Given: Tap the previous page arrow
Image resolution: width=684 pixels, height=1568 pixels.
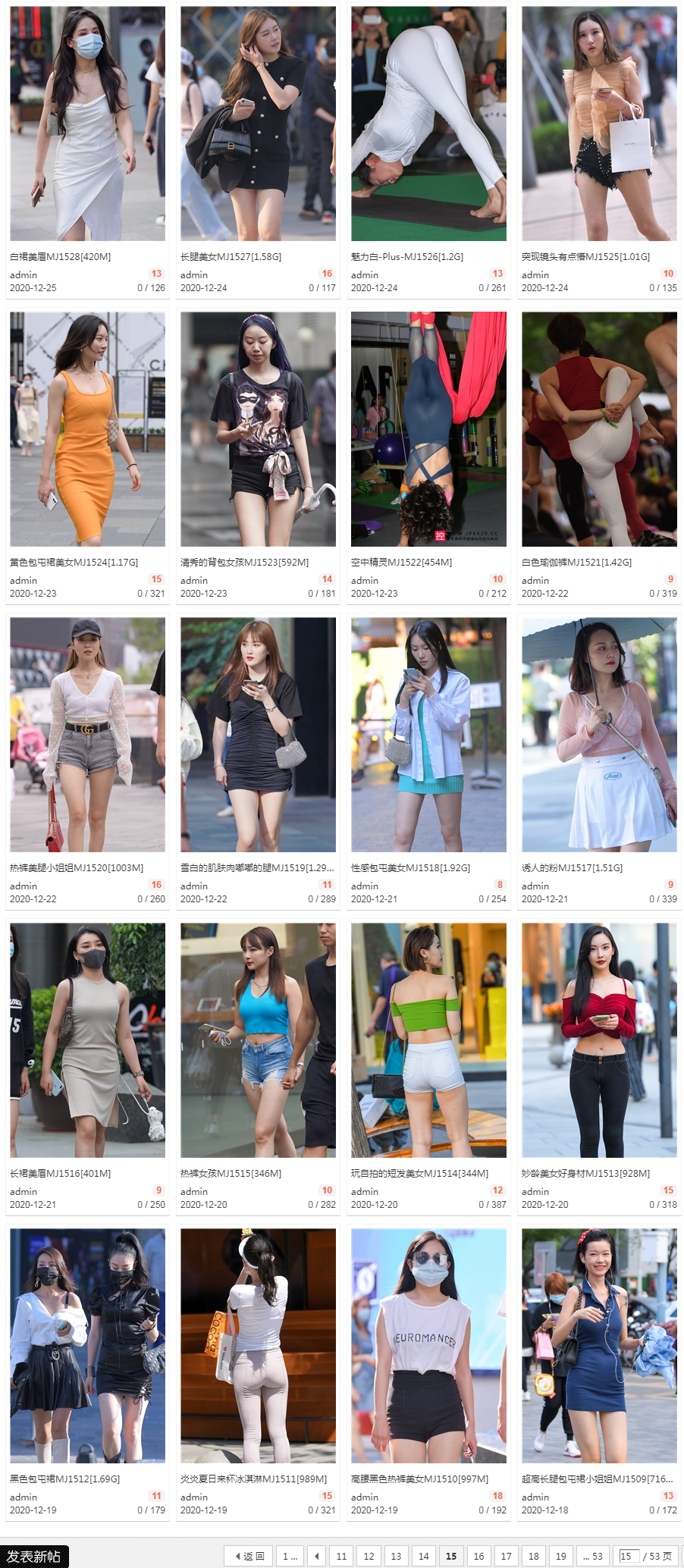Looking at the screenshot, I should 317,1557.
